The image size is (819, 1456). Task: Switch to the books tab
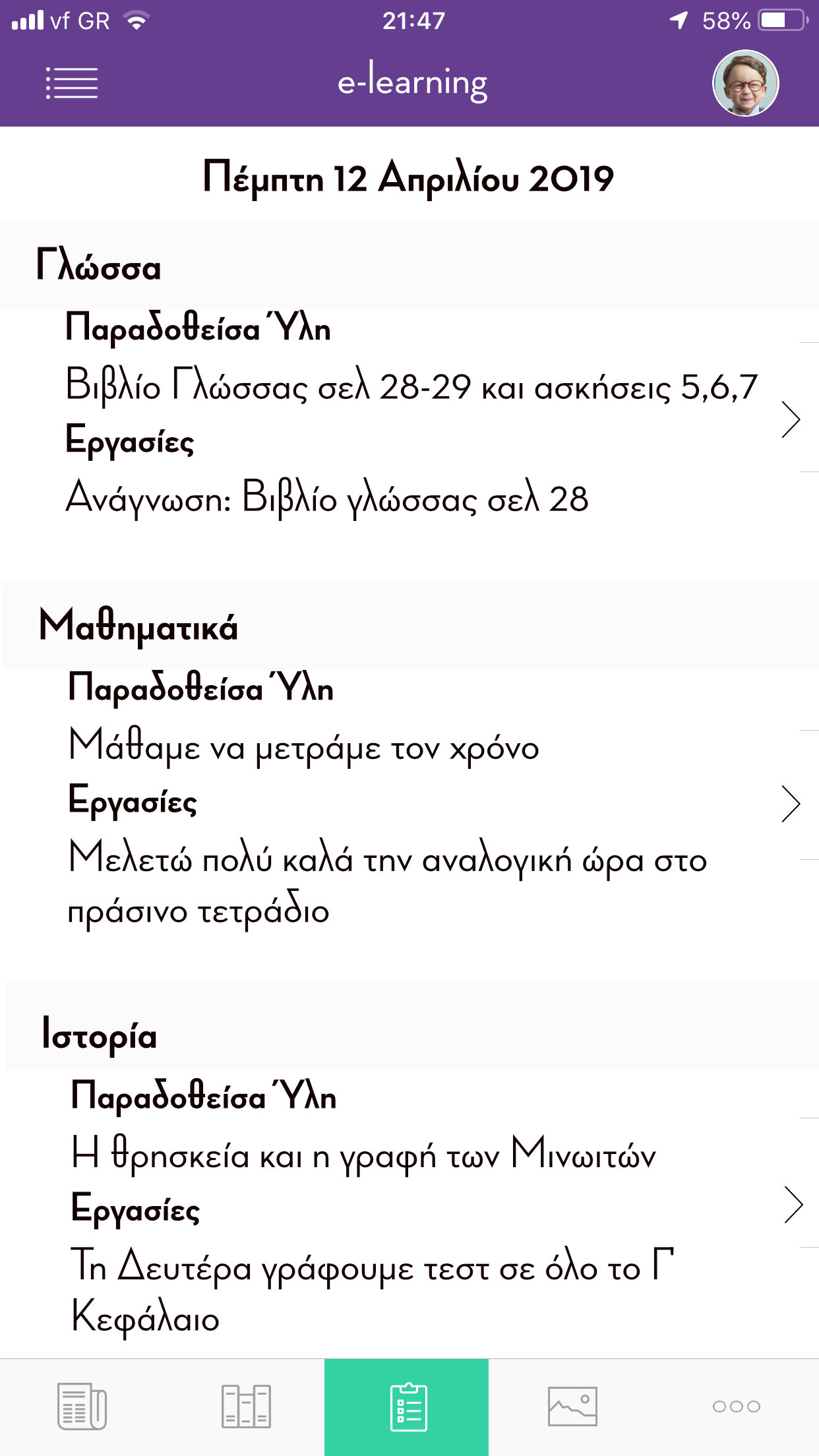(245, 1406)
